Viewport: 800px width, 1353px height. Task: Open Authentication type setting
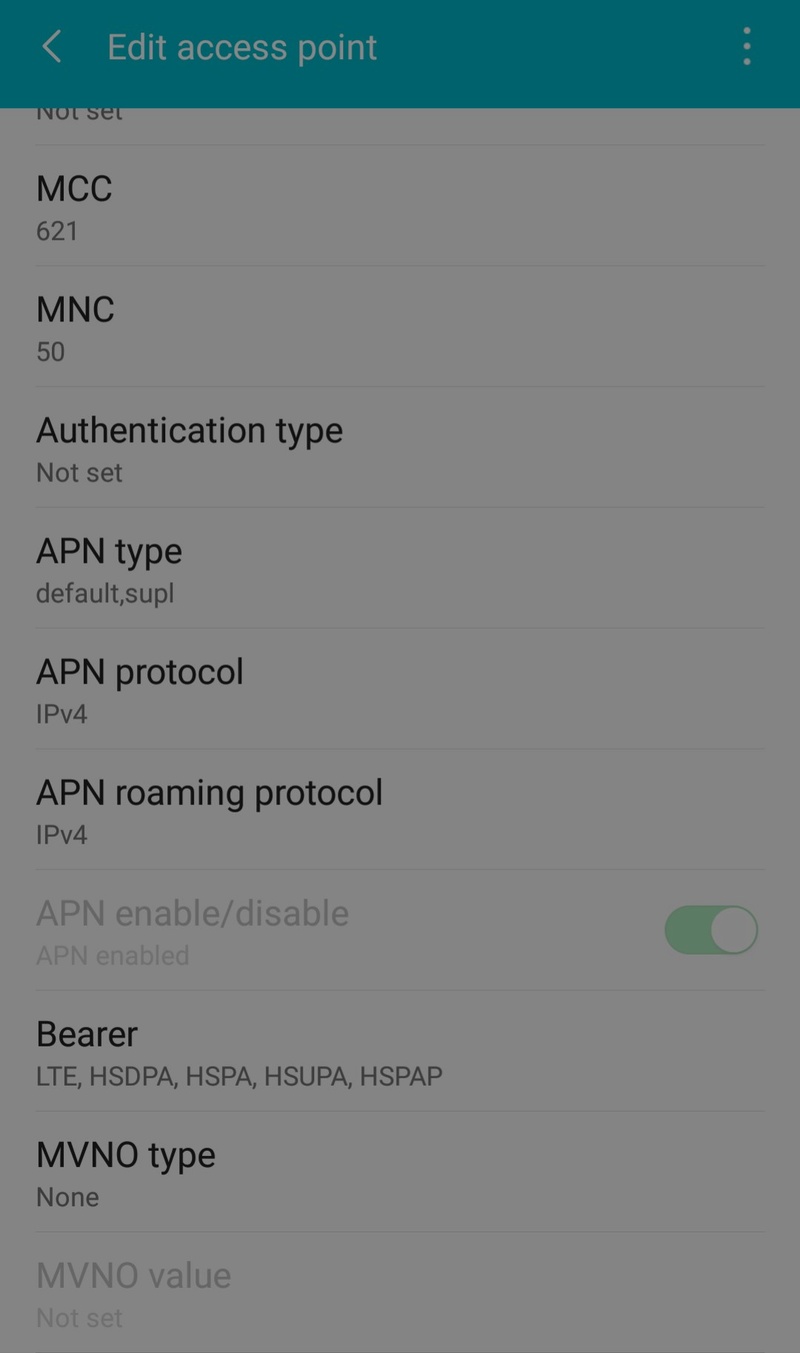[x=400, y=448]
